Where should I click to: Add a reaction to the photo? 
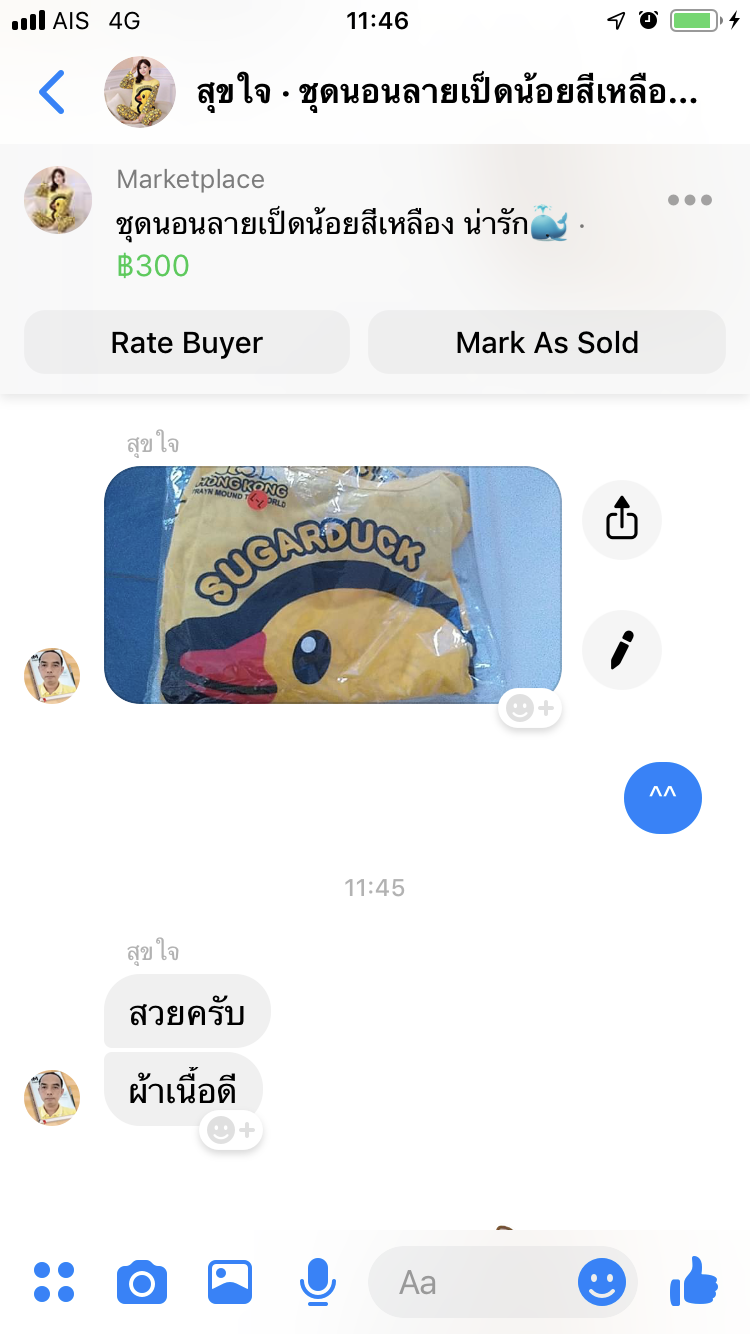tap(531, 709)
